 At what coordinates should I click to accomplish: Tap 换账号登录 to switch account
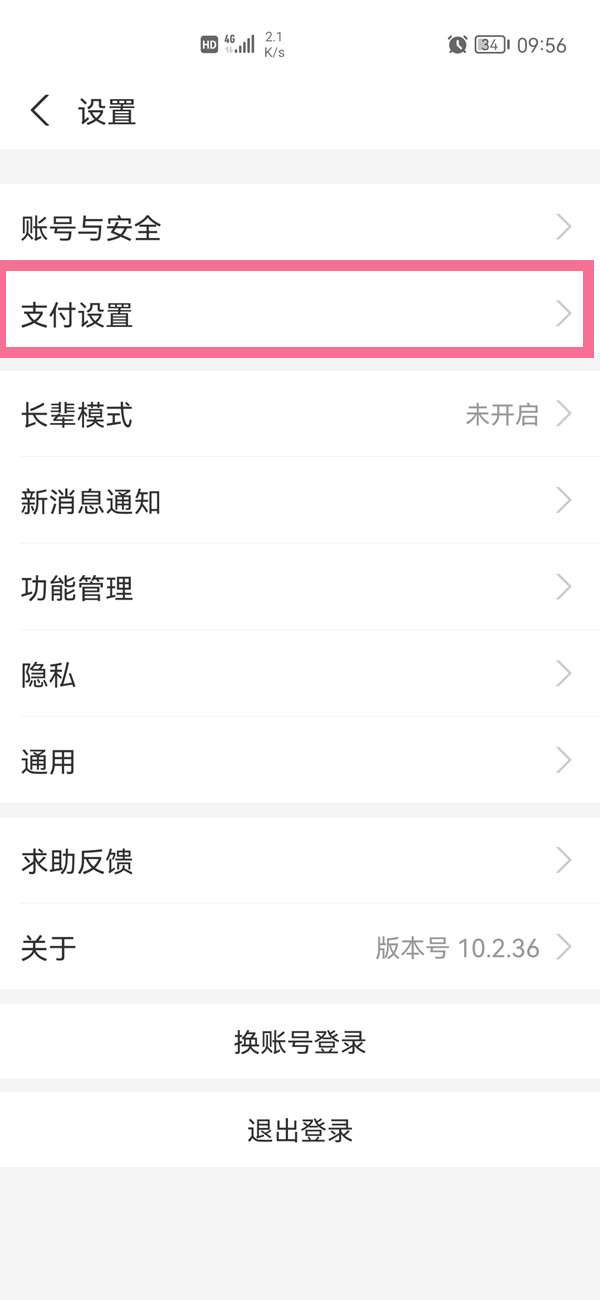(x=300, y=1043)
